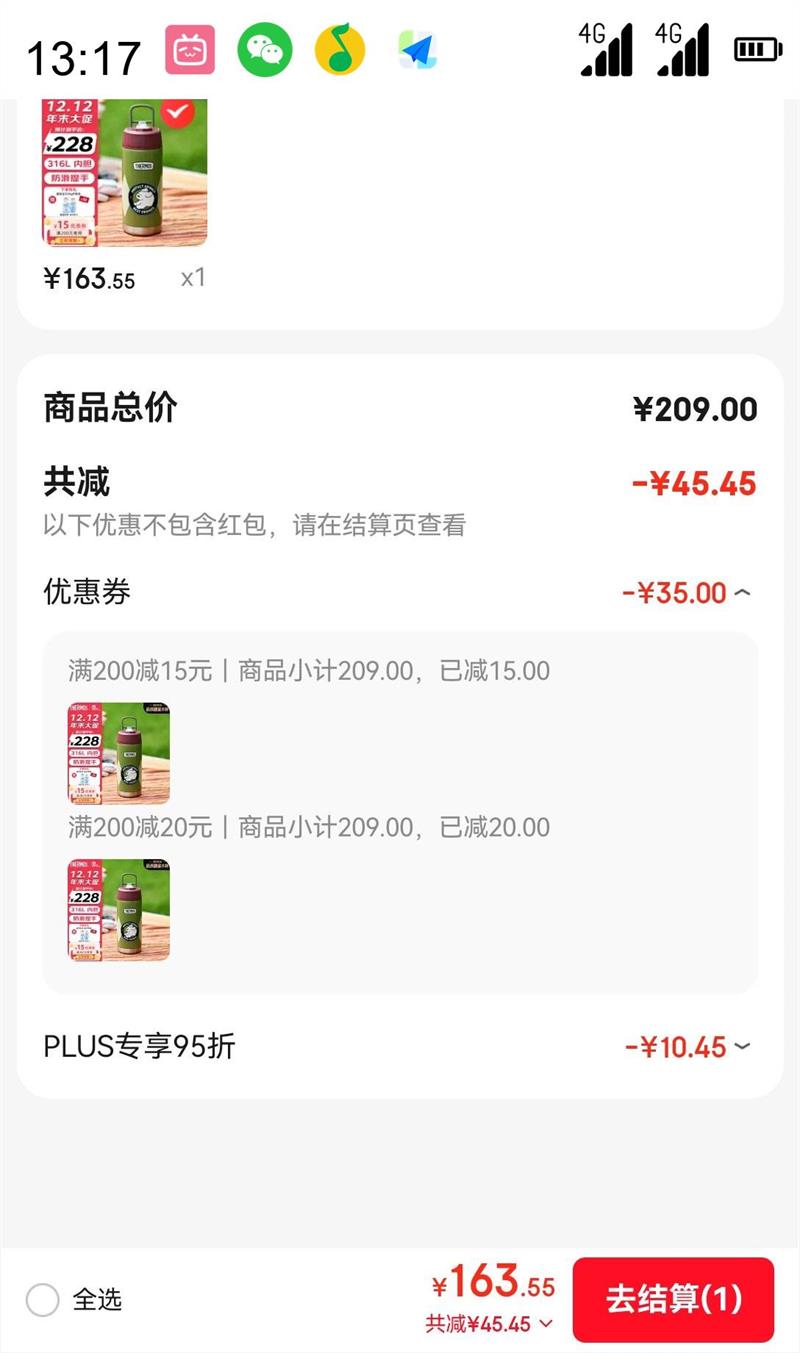This screenshot has width=800, height=1353.
Task: View the product under 满200减20元 coupon
Action: coord(119,910)
